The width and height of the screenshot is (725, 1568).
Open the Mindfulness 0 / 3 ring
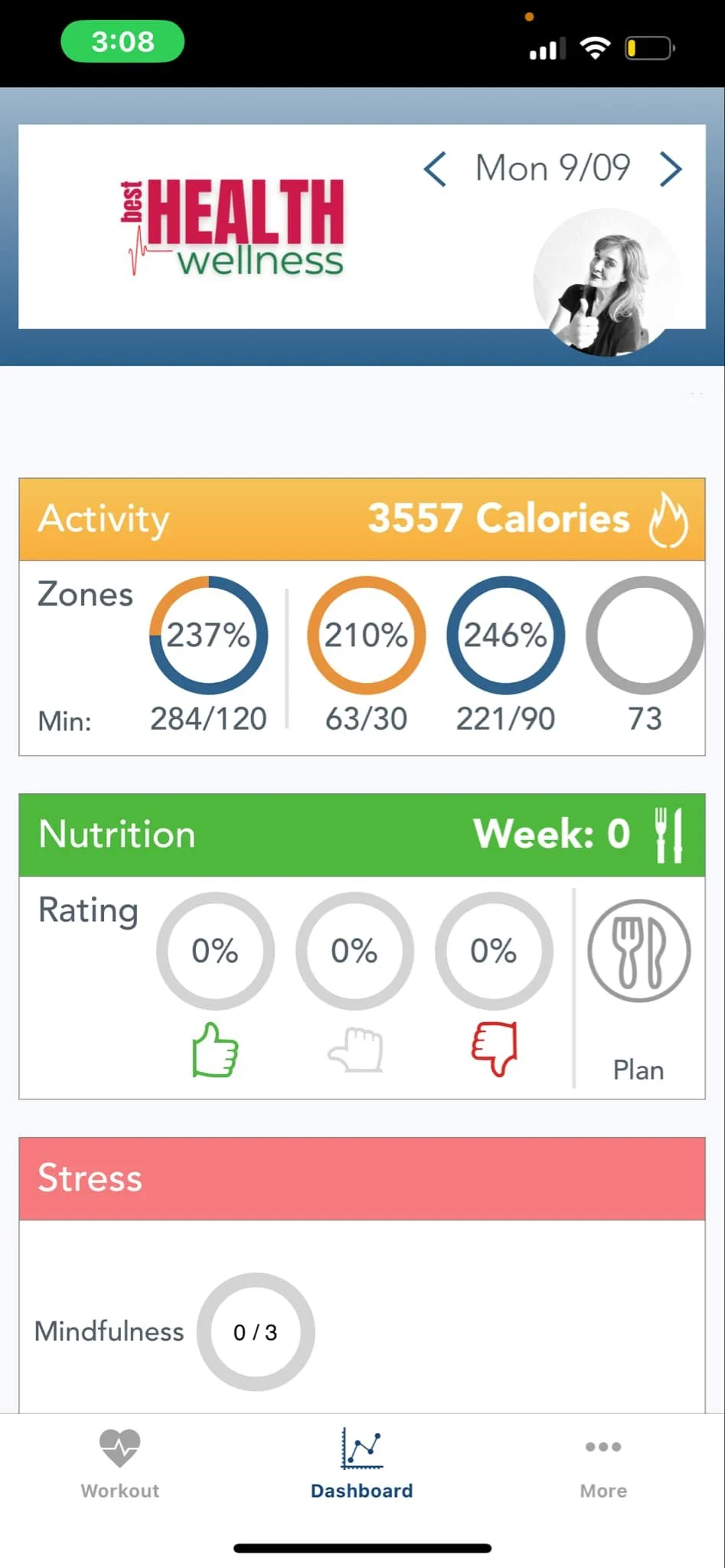(256, 1331)
